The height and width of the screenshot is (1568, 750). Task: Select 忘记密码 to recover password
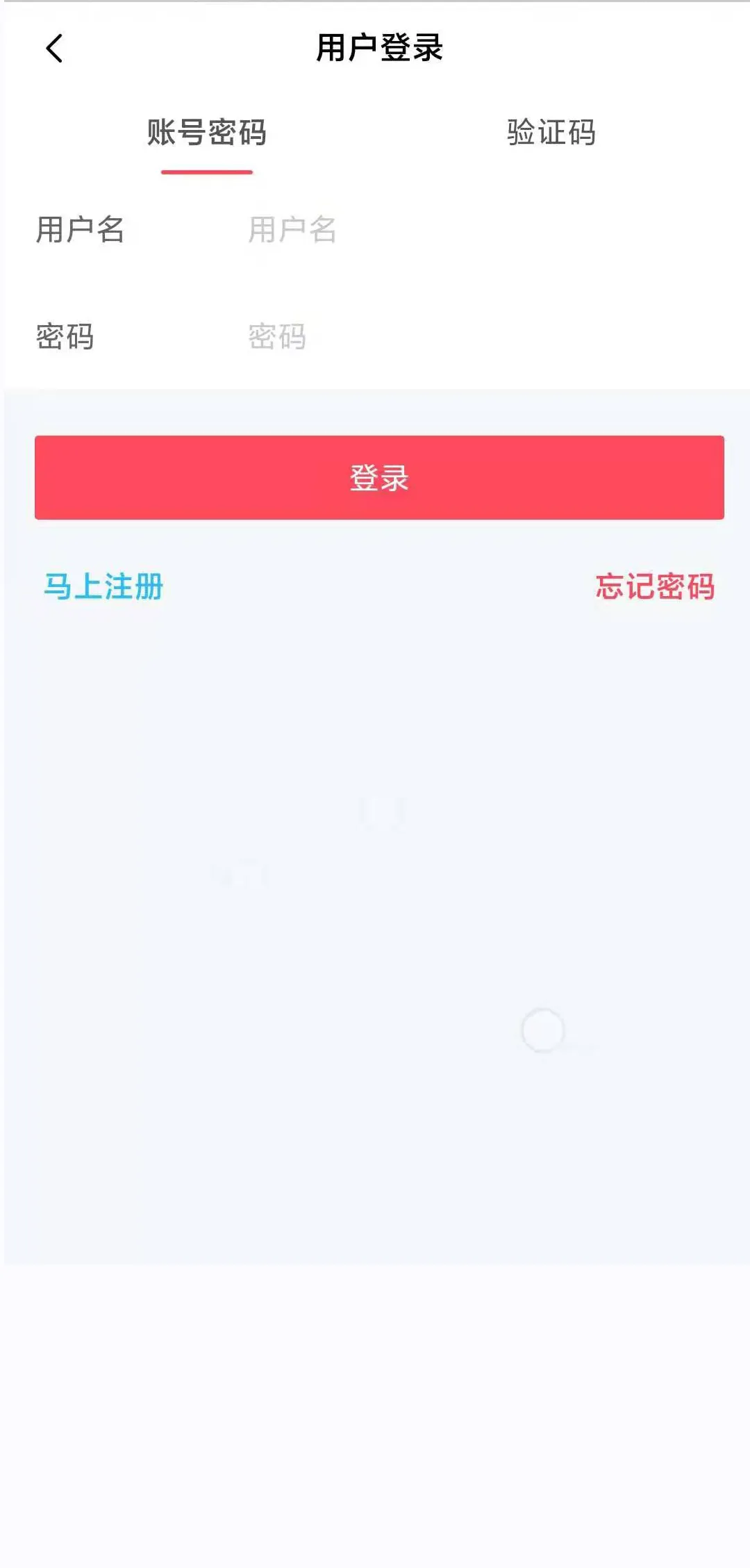coord(656,586)
